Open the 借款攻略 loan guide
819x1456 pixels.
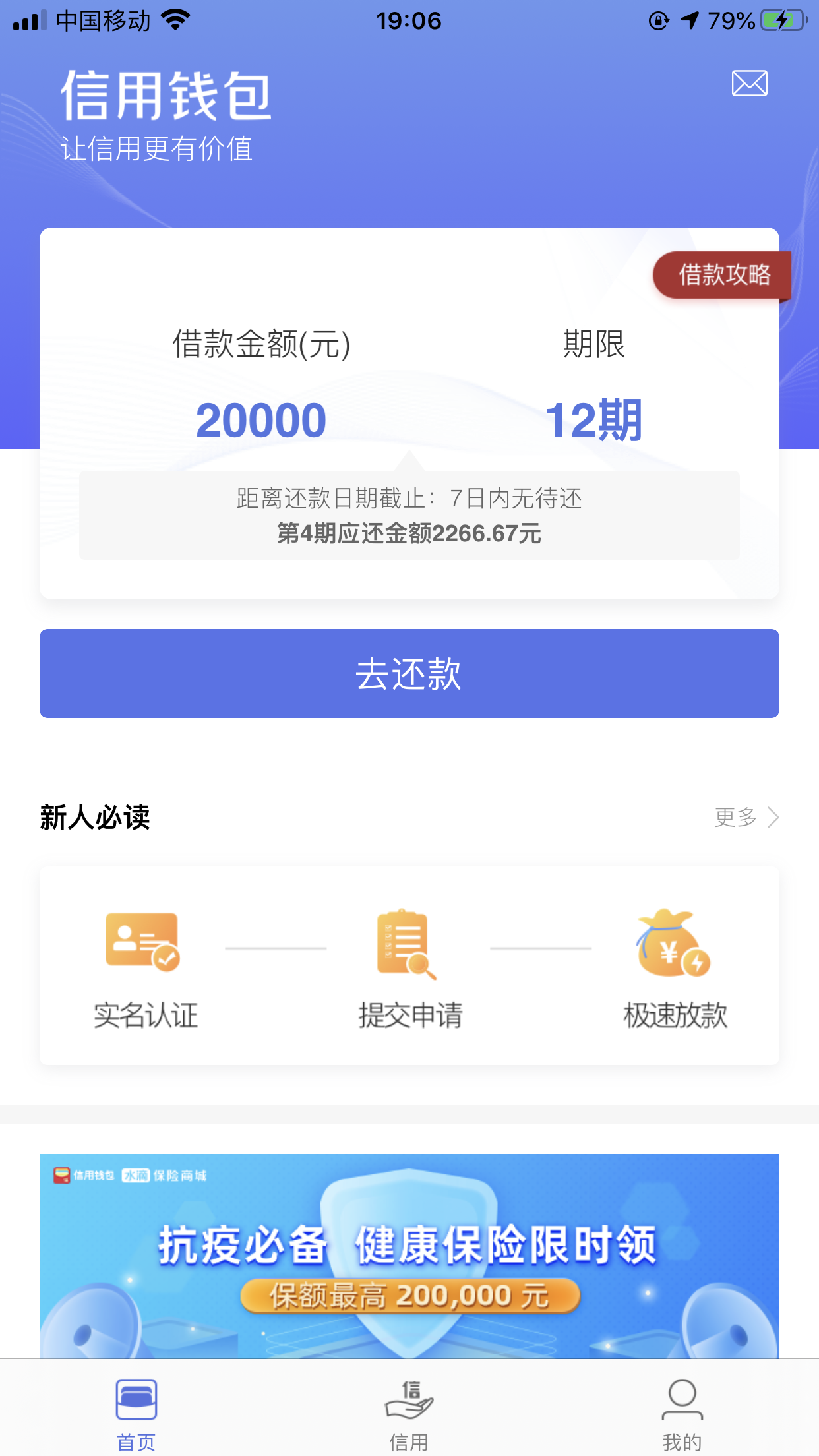coord(723,275)
